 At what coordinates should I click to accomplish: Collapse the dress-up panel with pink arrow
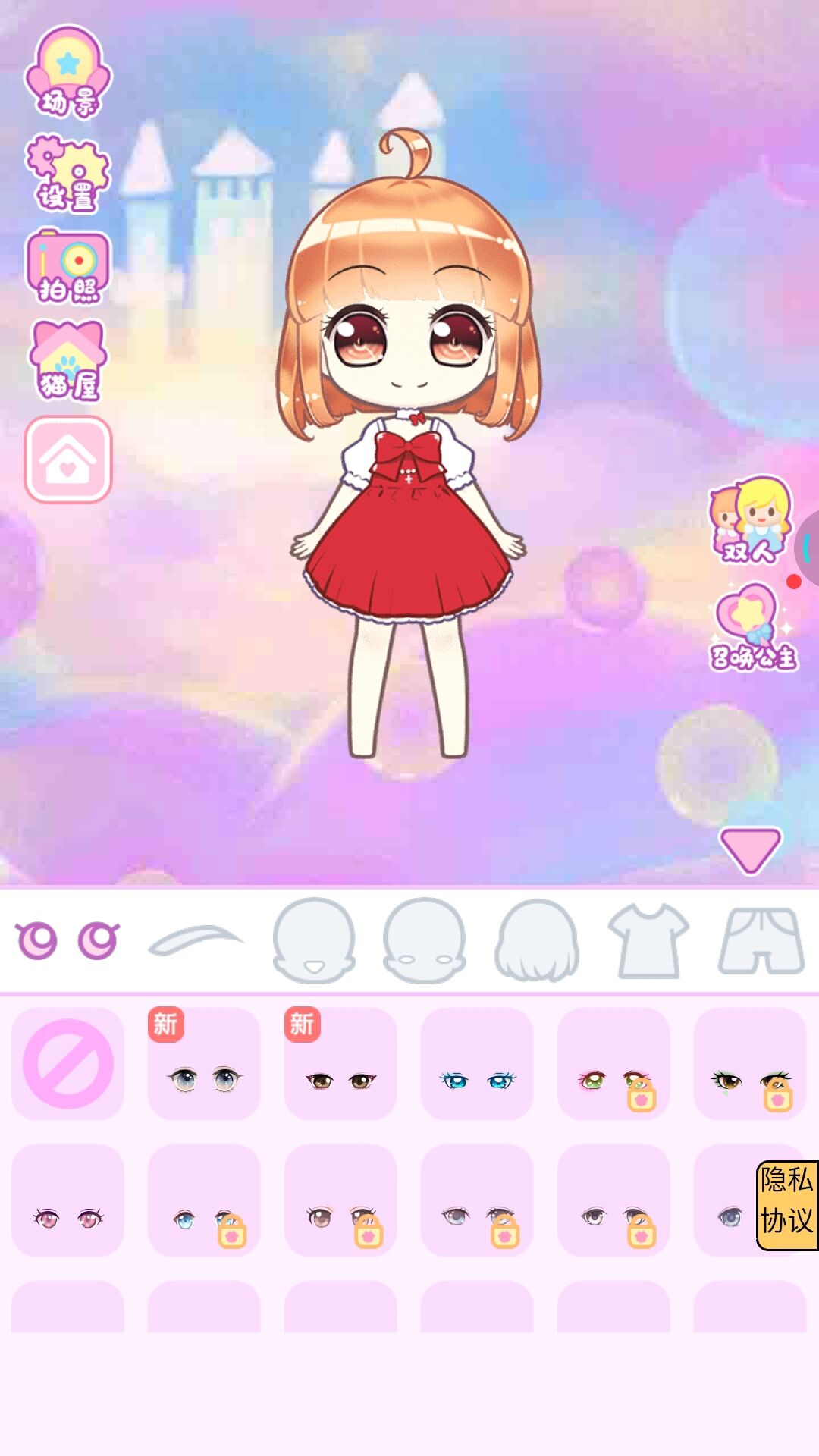coord(750,849)
